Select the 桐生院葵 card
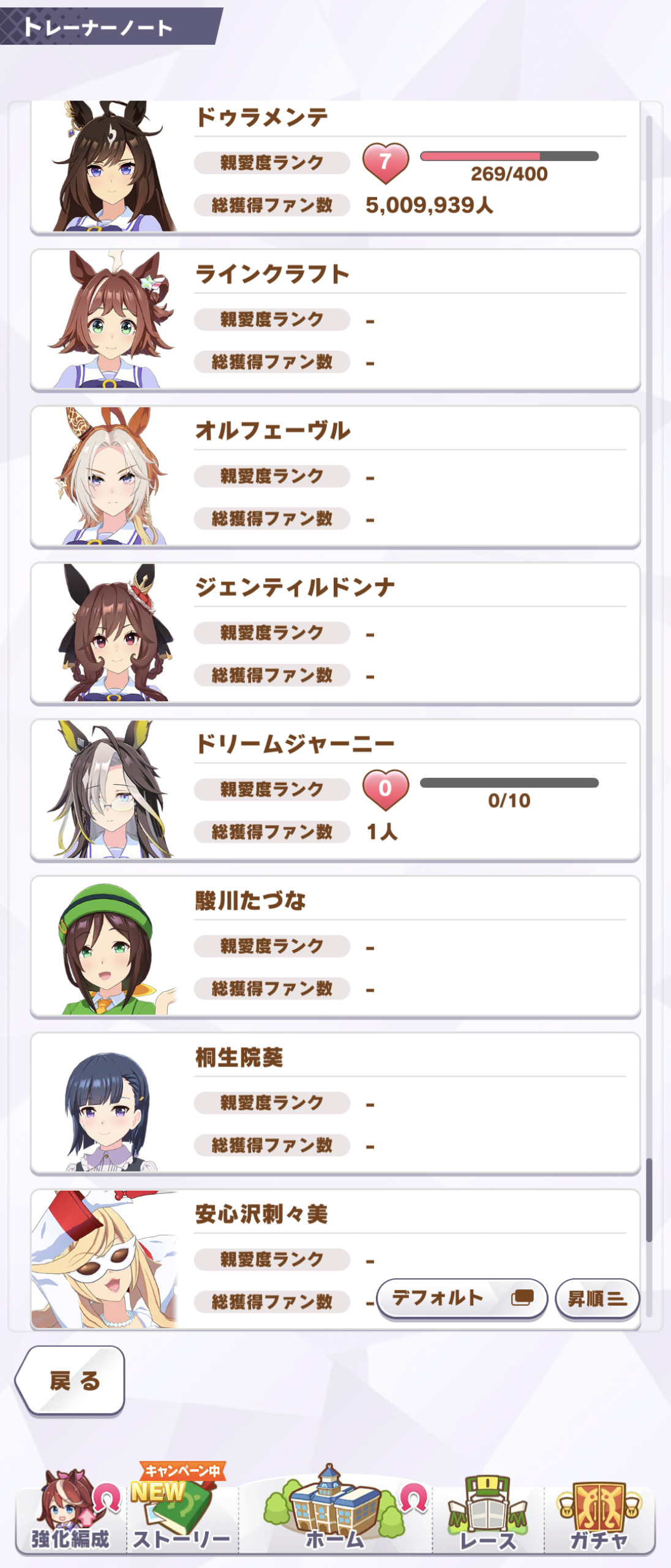The image size is (671, 1568). click(335, 1103)
